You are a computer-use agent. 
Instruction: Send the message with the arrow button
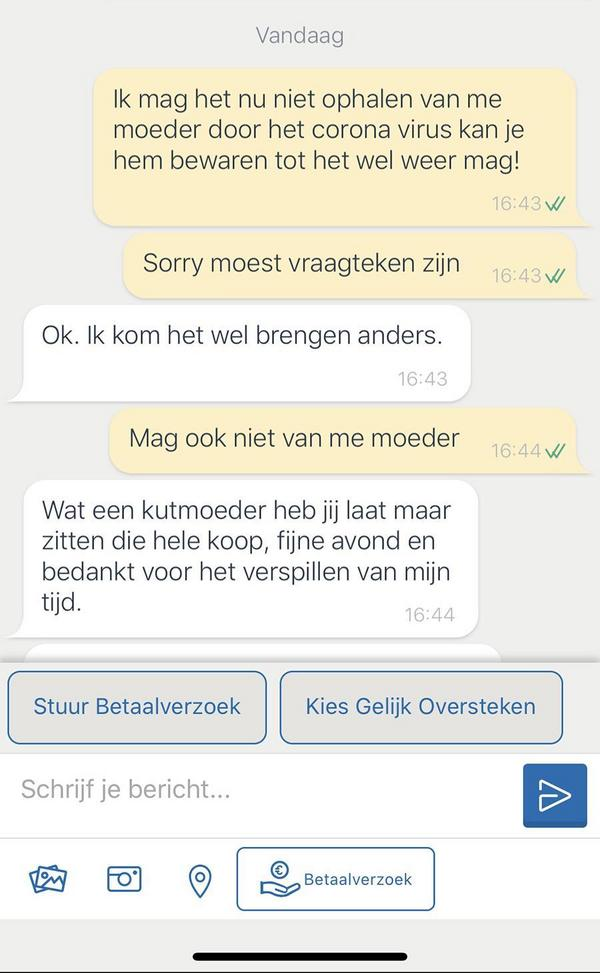tap(554, 795)
